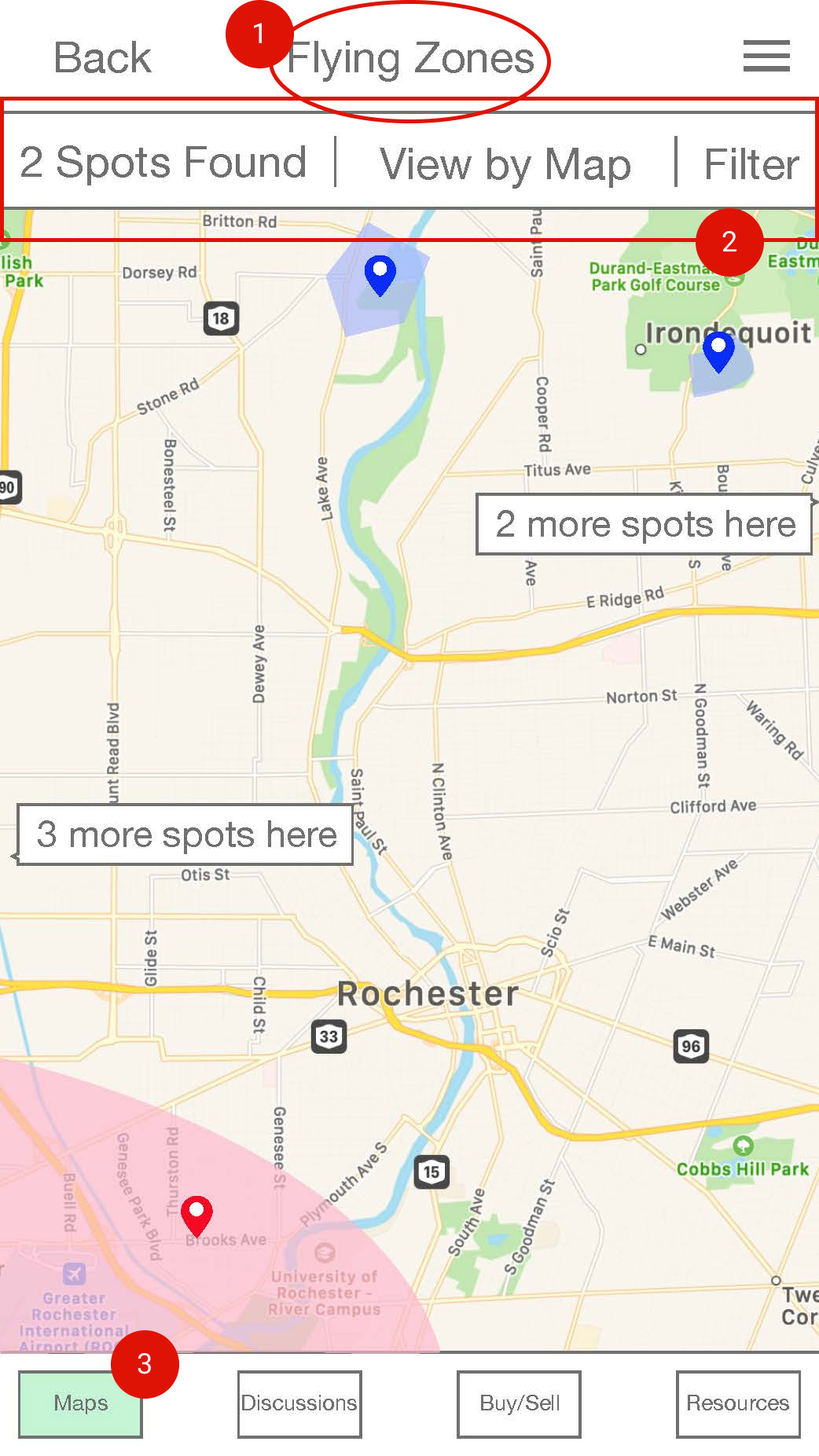Image resolution: width=819 pixels, height=1456 pixels.
Task: Switch to the Discussions tab
Action: pos(299,1403)
